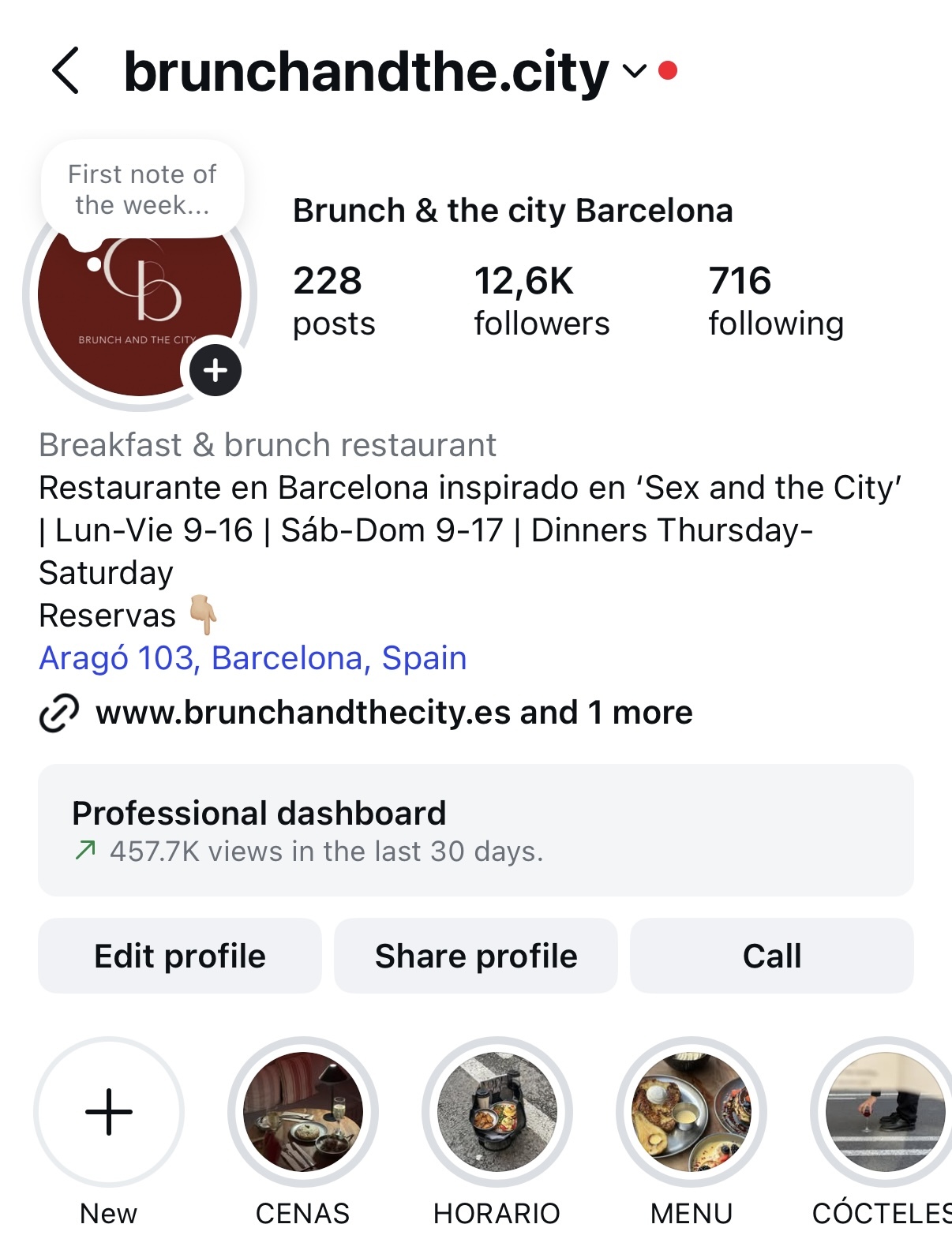The image size is (952, 1254).
Task: Open the 12,6K followers list
Action: (x=542, y=301)
